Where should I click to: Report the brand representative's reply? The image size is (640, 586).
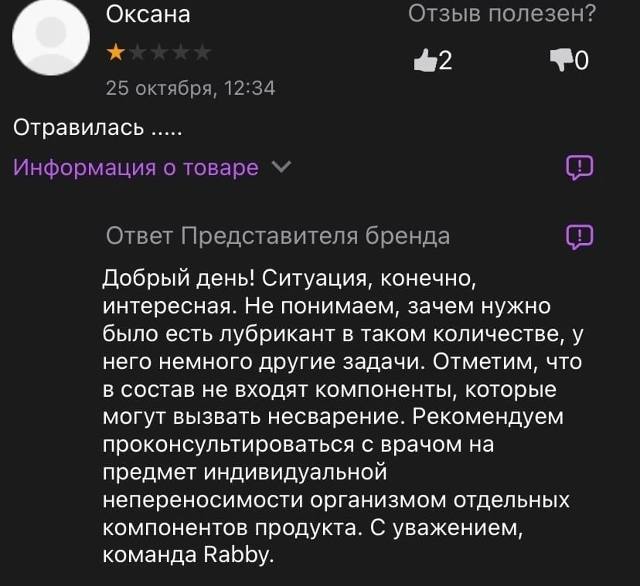(580, 236)
